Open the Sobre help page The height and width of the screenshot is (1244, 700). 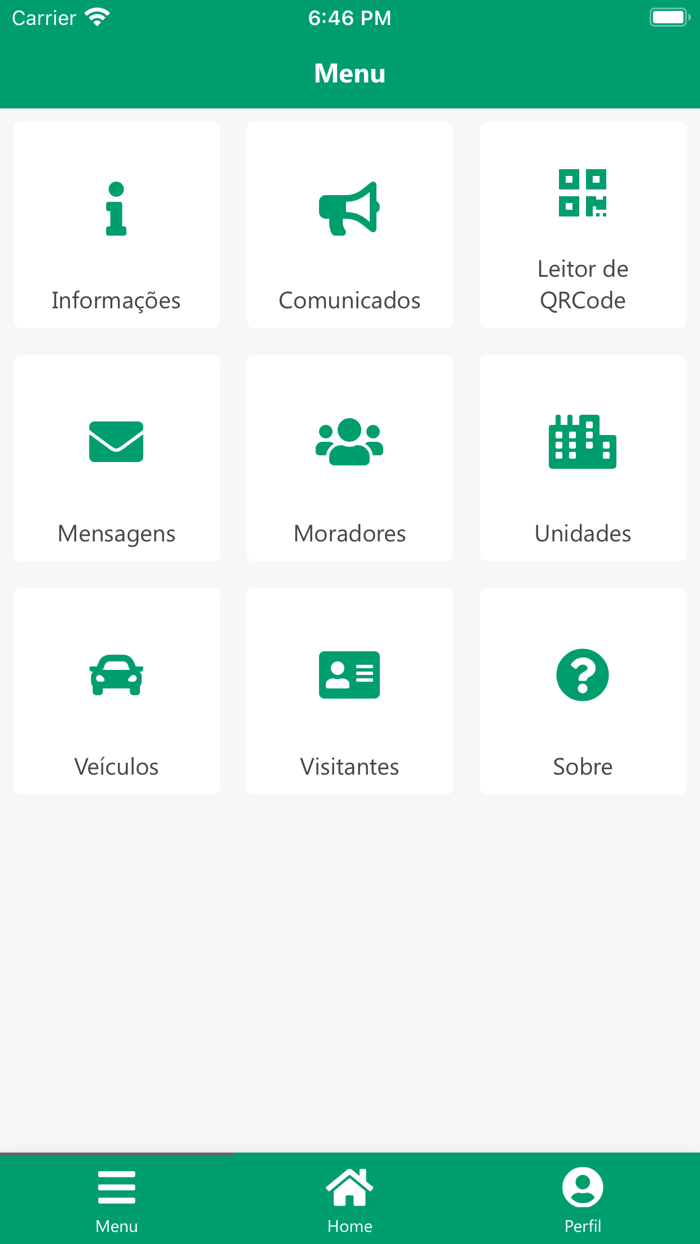[x=583, y=691]
